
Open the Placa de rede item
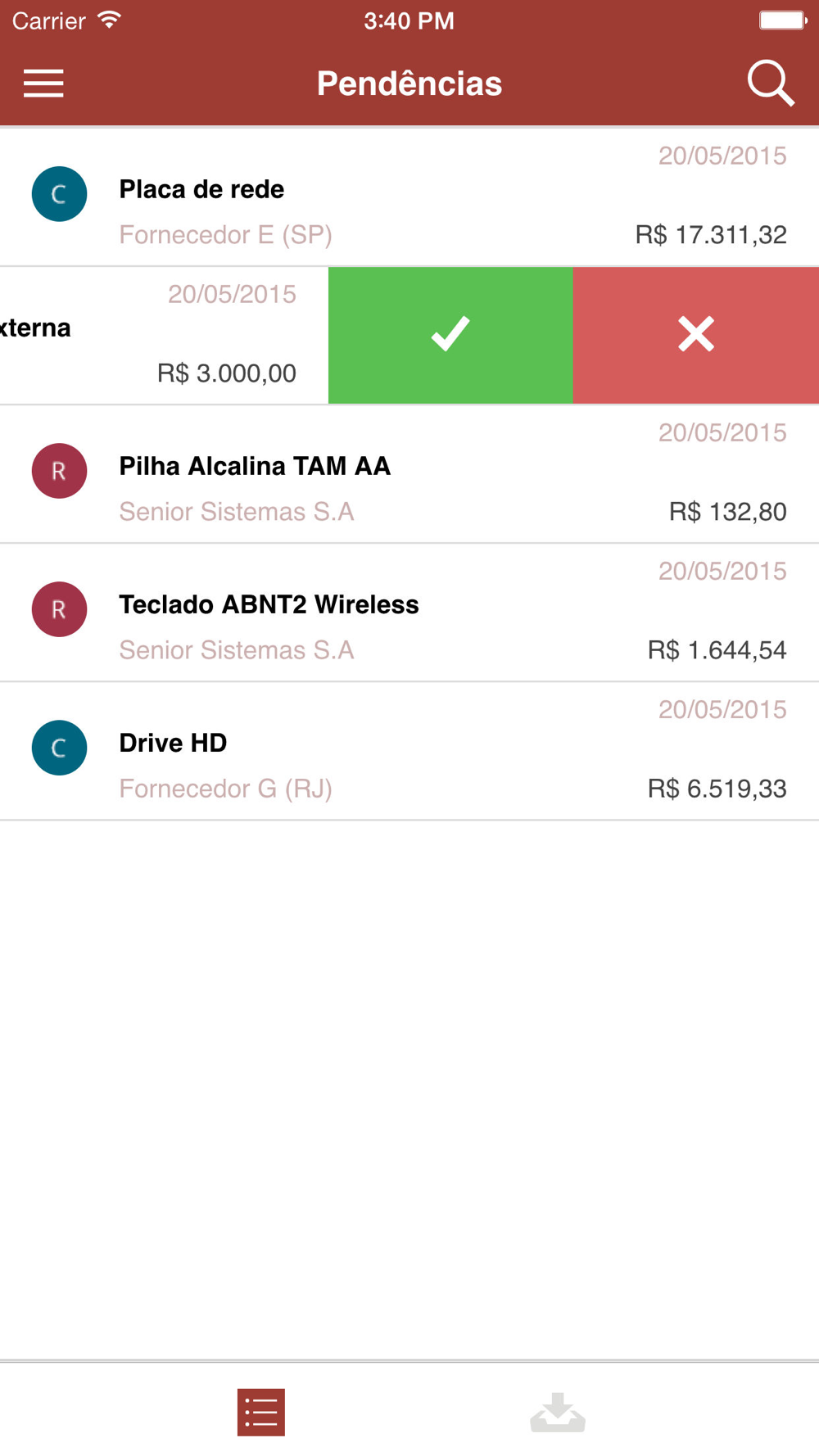409,197
